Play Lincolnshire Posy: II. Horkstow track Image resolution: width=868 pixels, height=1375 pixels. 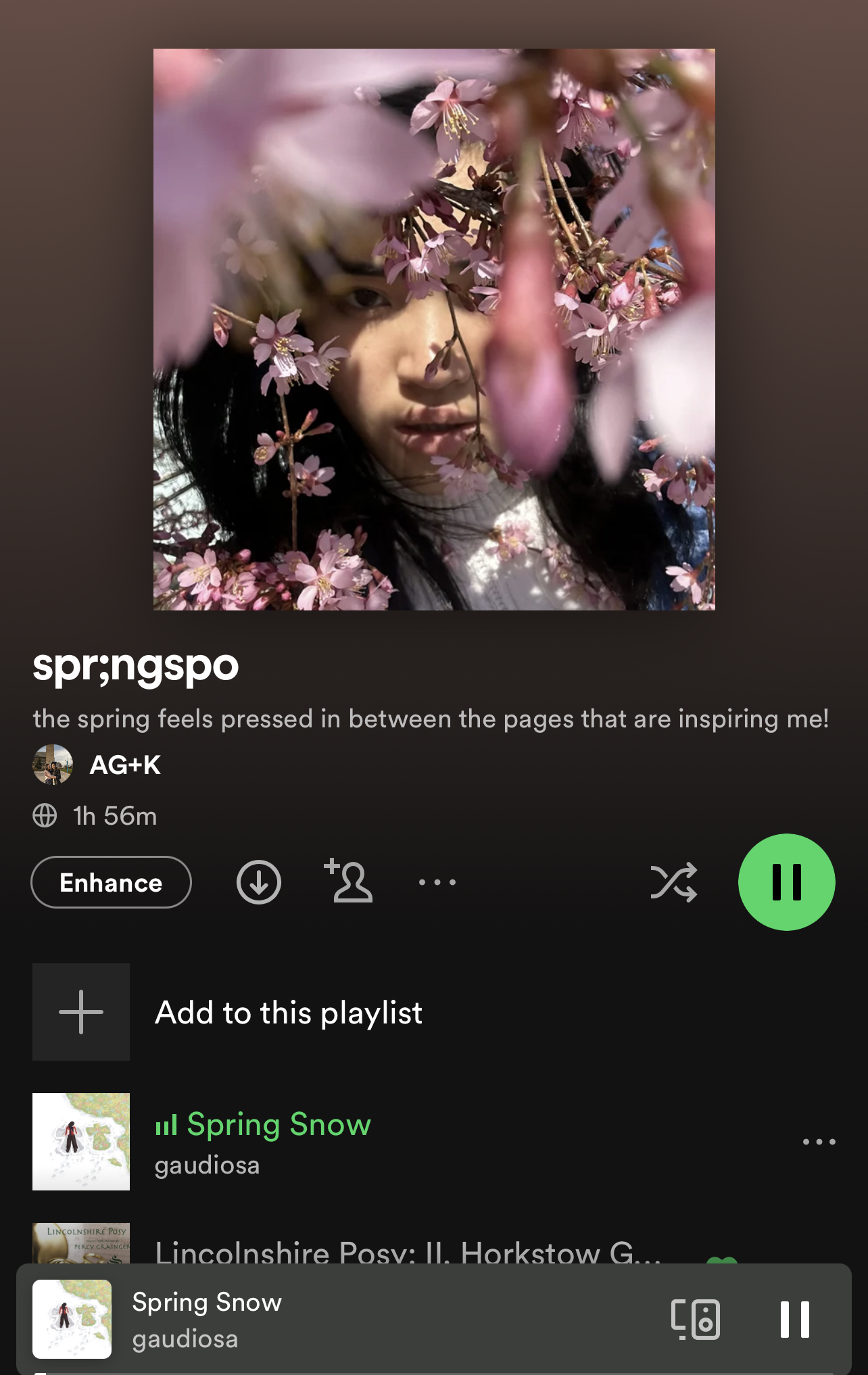click(x=406, y=1251)
